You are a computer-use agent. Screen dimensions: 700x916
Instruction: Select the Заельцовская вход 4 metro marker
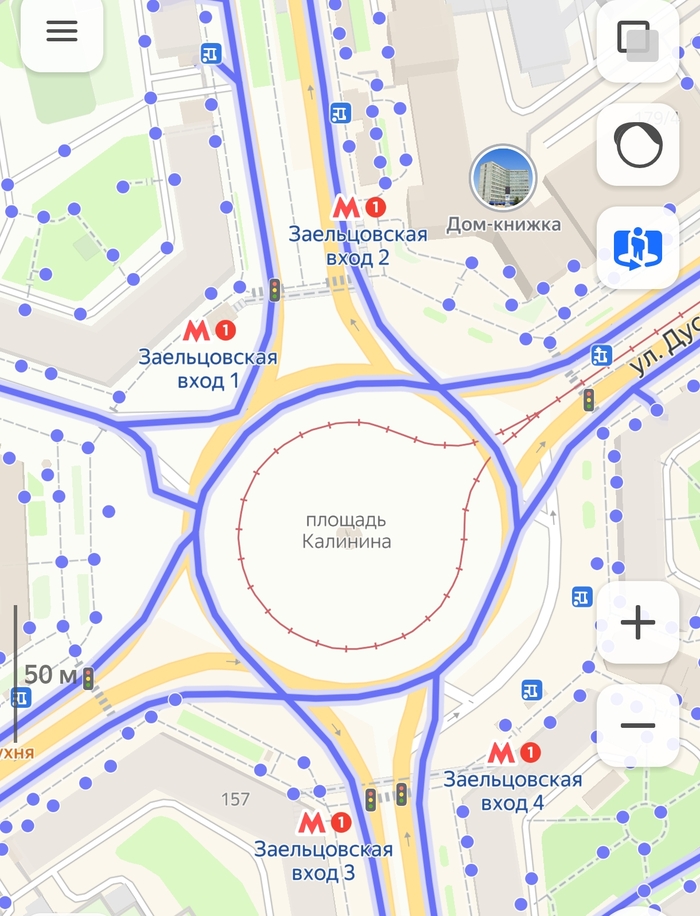point(513,753)
